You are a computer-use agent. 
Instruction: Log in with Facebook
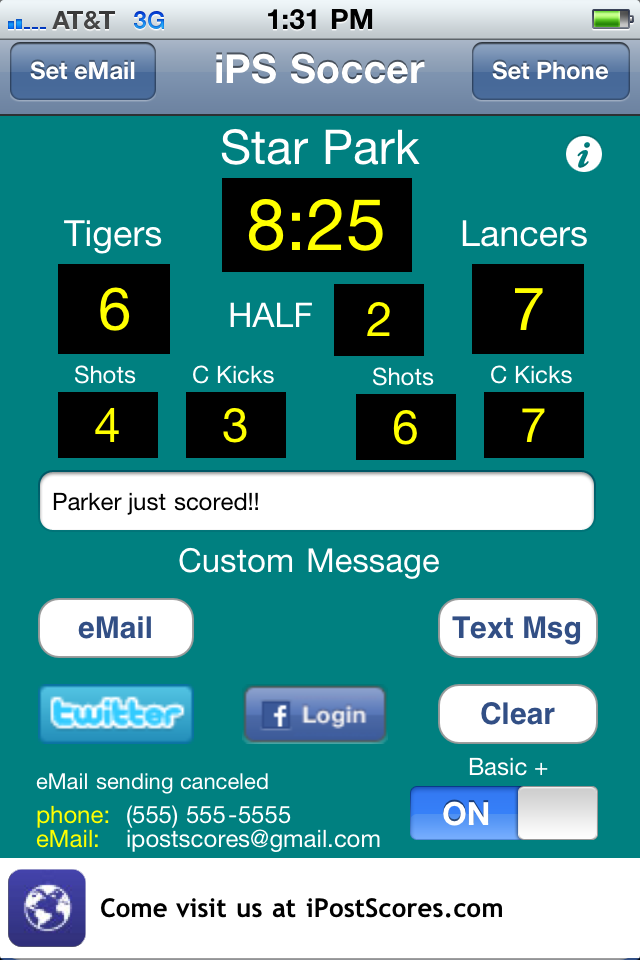tap(315, 715)
